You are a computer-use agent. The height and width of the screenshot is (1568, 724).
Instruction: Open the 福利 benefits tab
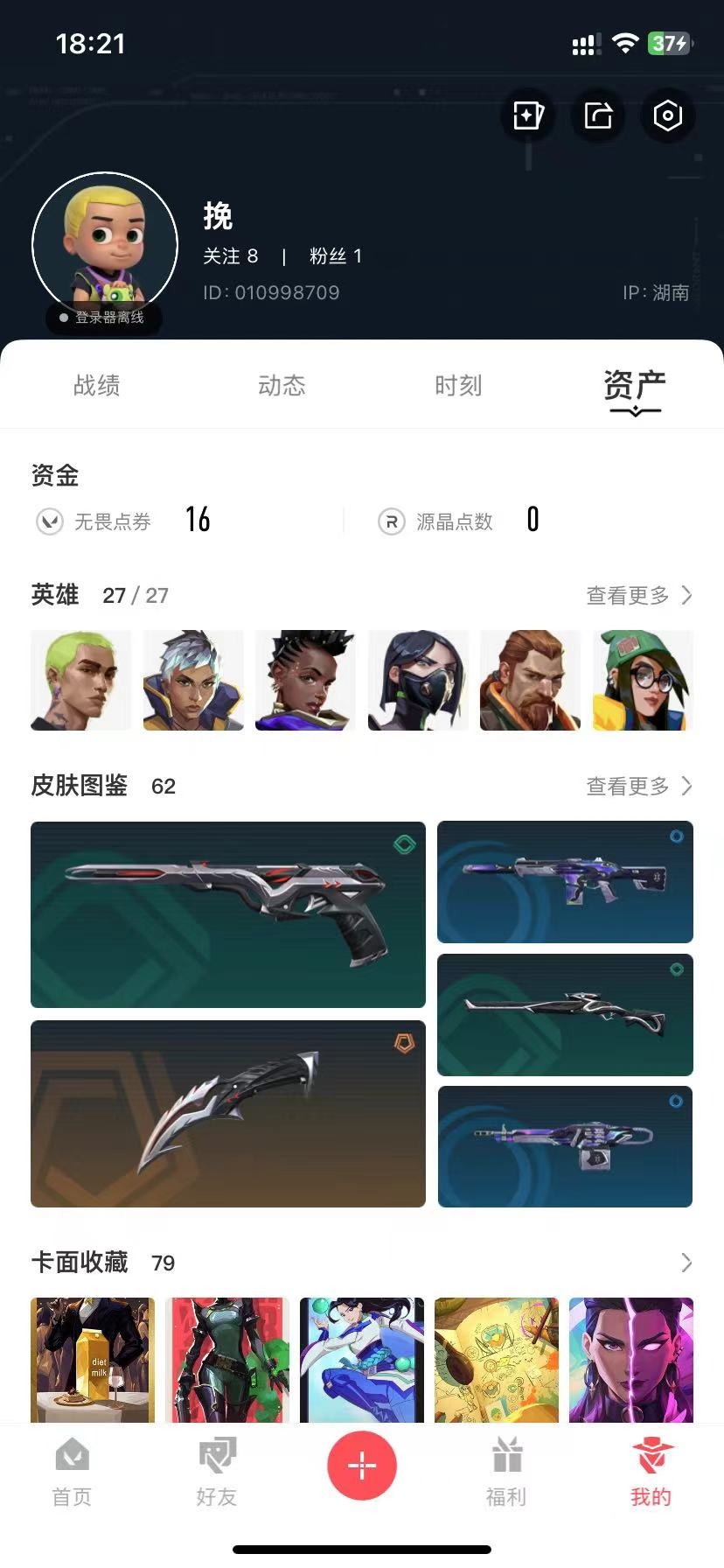click(506, 1472)
